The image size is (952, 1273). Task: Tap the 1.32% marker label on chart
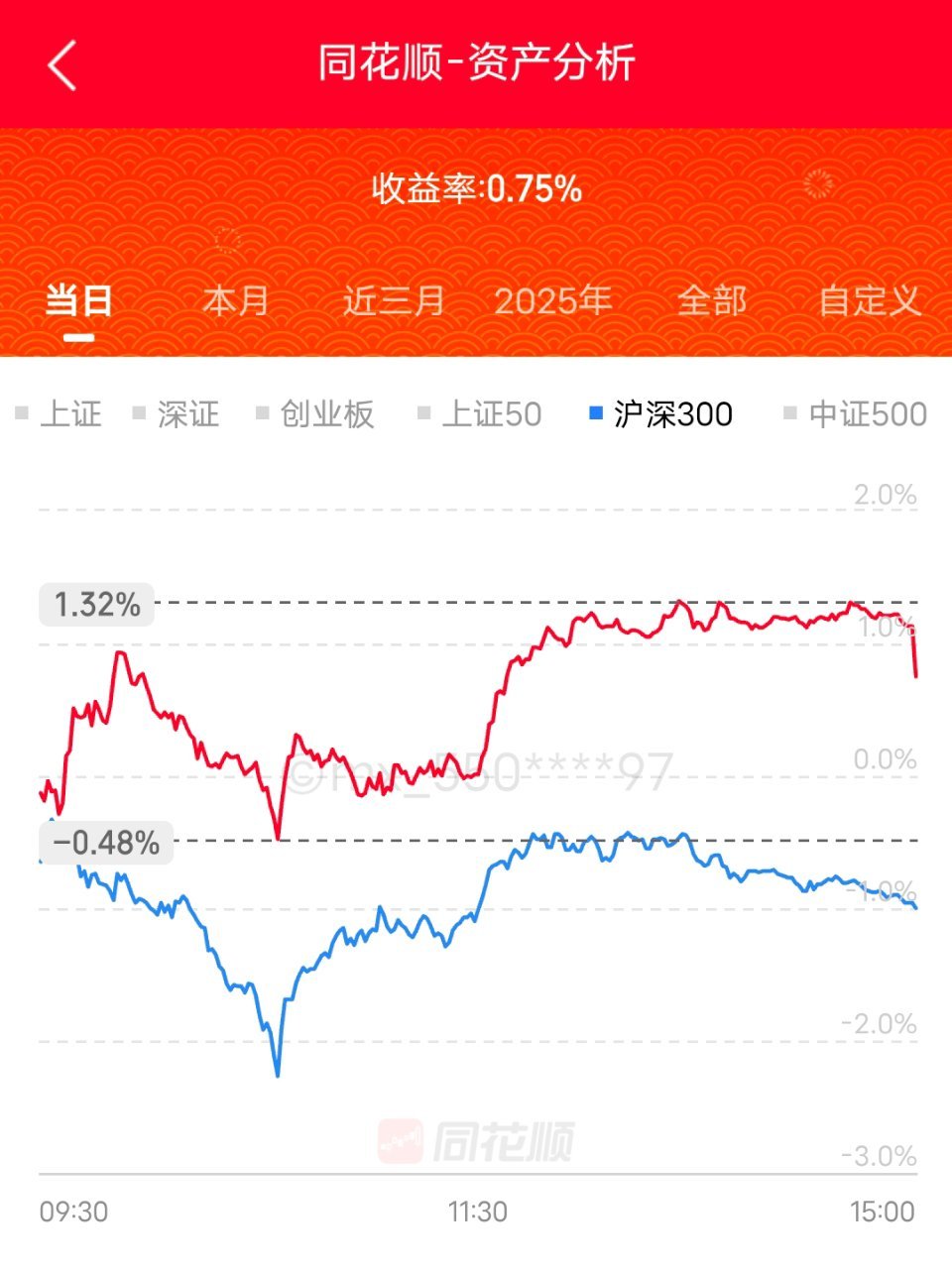click(x=94, y=604)
